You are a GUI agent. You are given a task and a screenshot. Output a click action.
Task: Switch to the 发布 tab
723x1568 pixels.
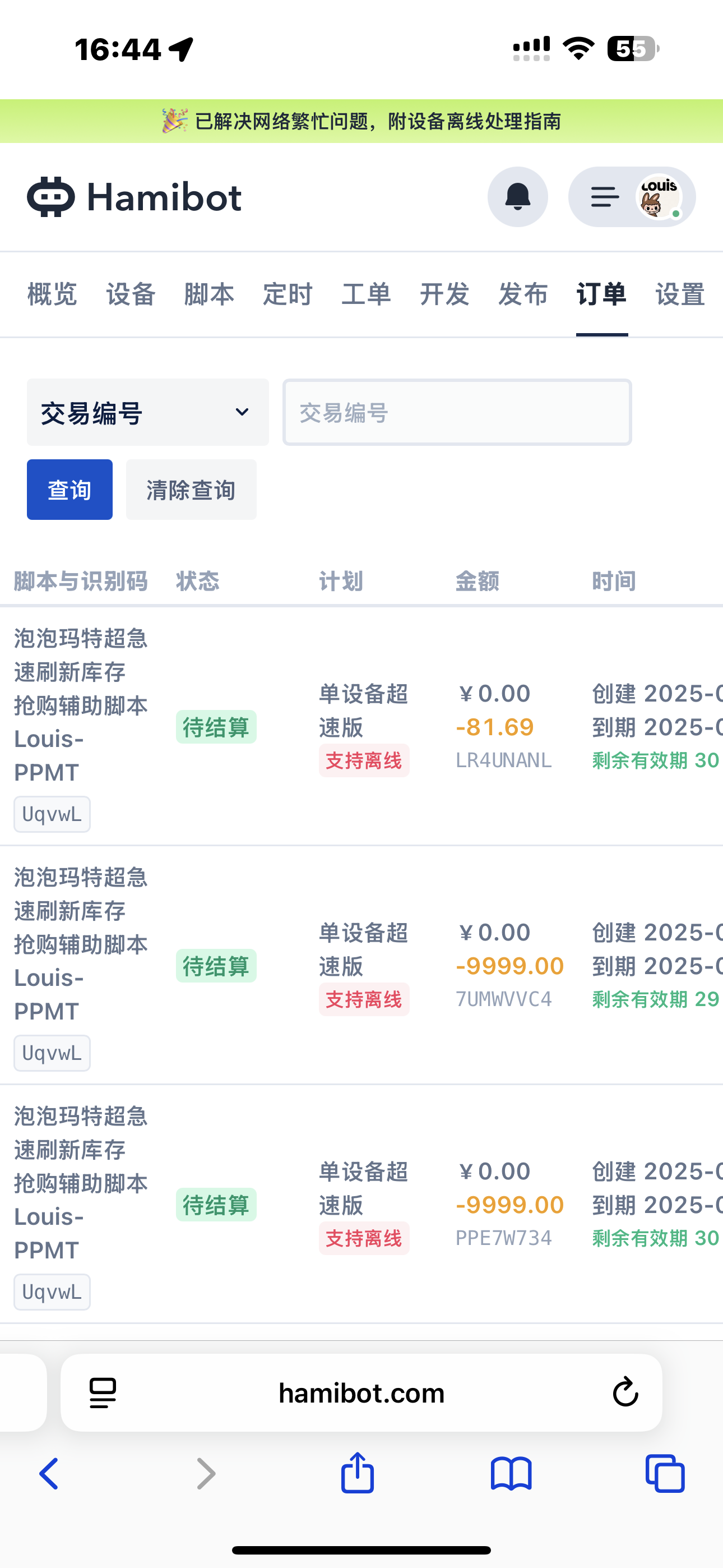click(x=523, y=294)
